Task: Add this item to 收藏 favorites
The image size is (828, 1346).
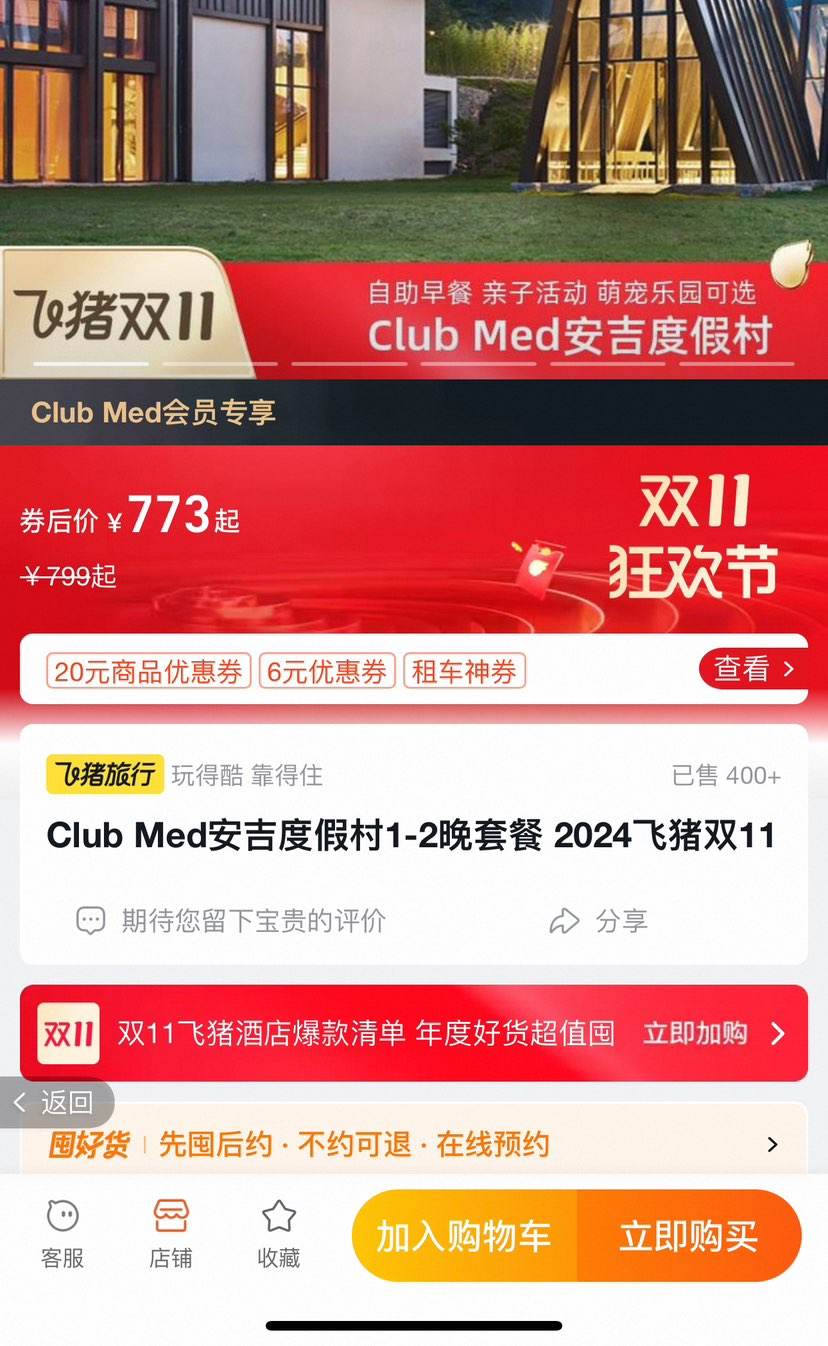Action: tap(279, 1235)
